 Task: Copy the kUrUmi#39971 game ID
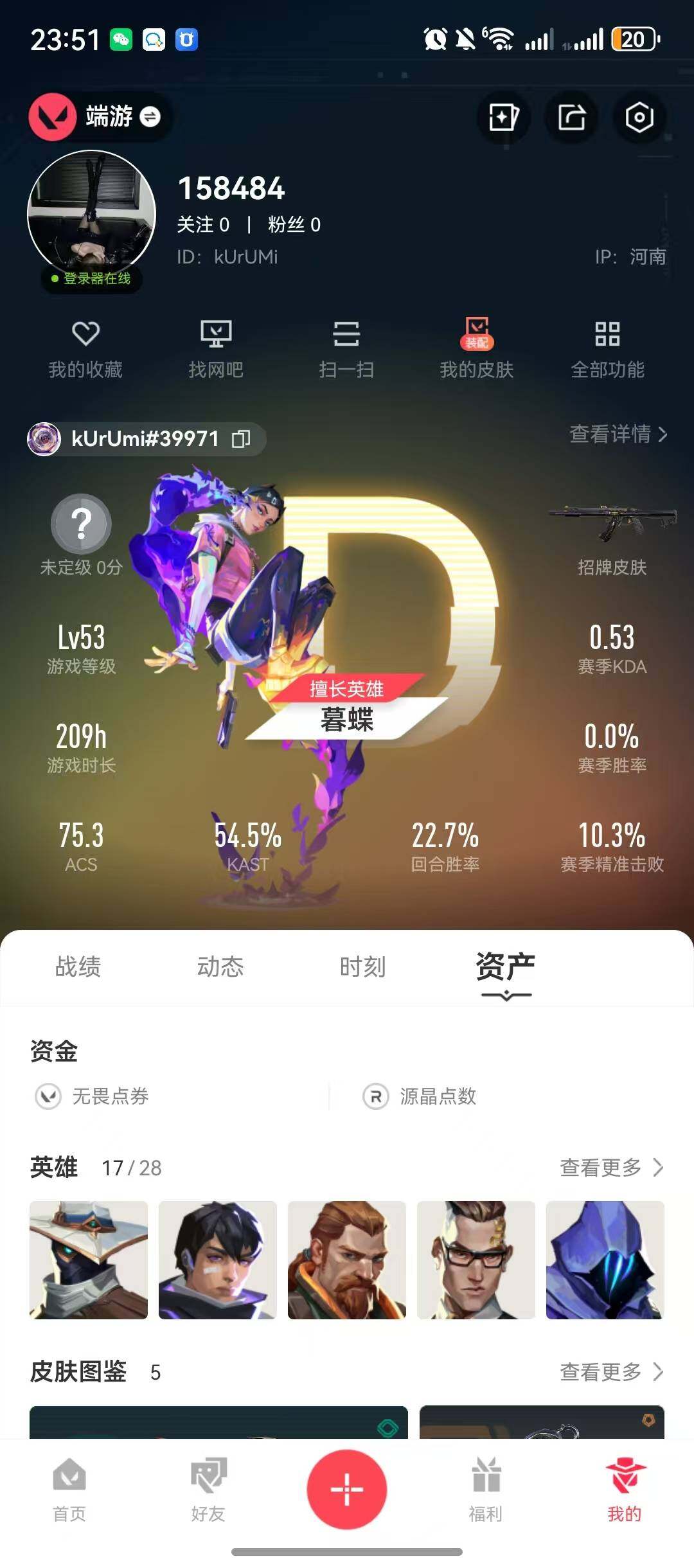click(x=241, y=439)
